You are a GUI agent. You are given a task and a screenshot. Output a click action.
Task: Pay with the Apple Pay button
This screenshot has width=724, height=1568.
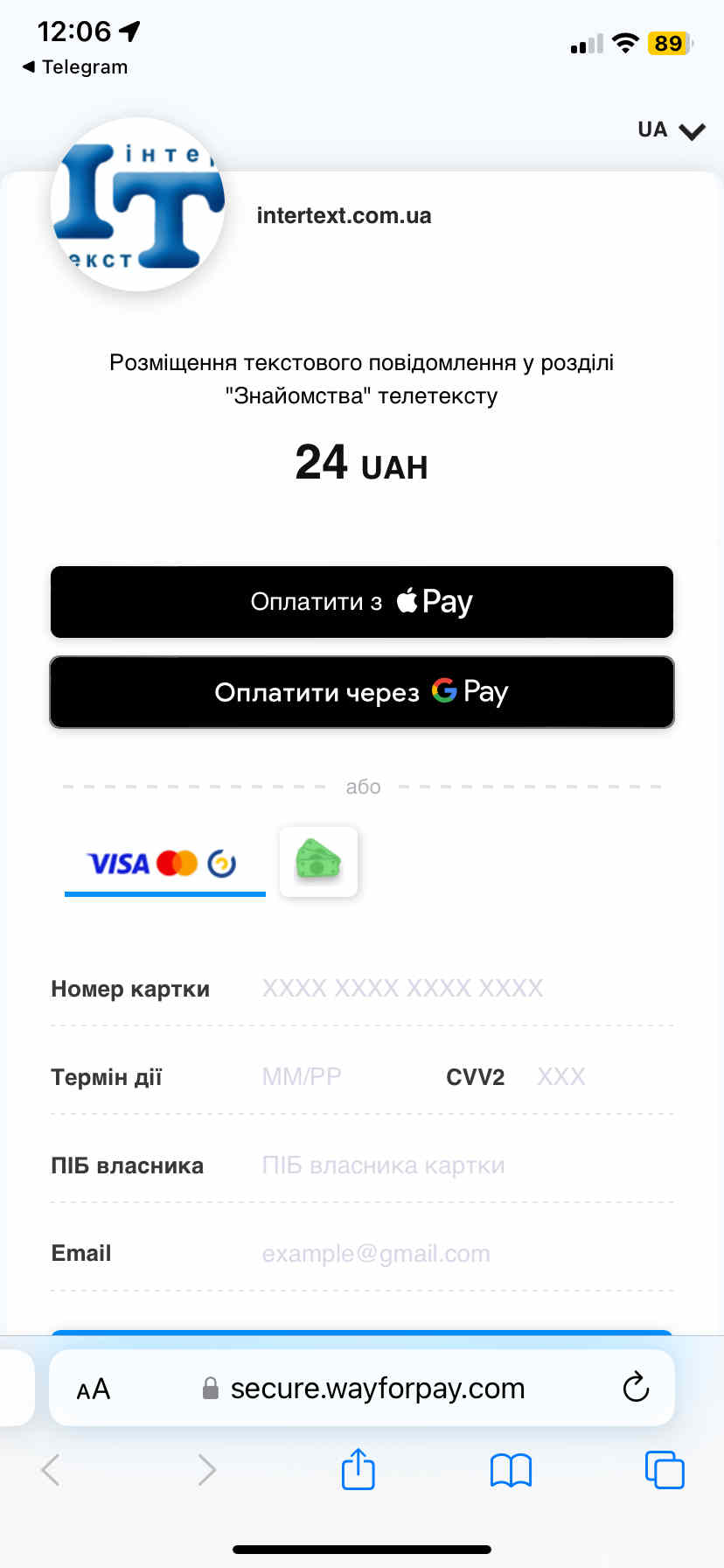pos(361,602)
